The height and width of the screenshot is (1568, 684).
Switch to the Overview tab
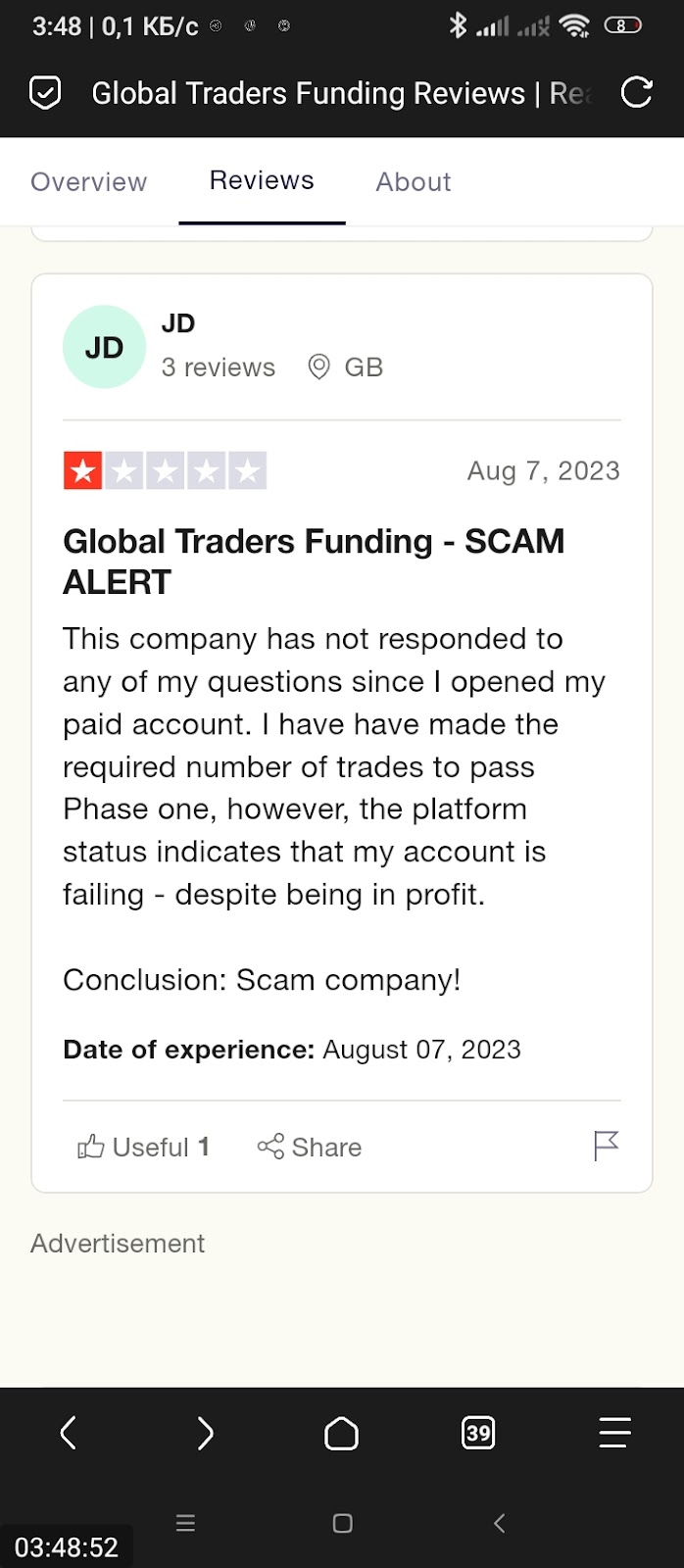[x=88, y=181]
